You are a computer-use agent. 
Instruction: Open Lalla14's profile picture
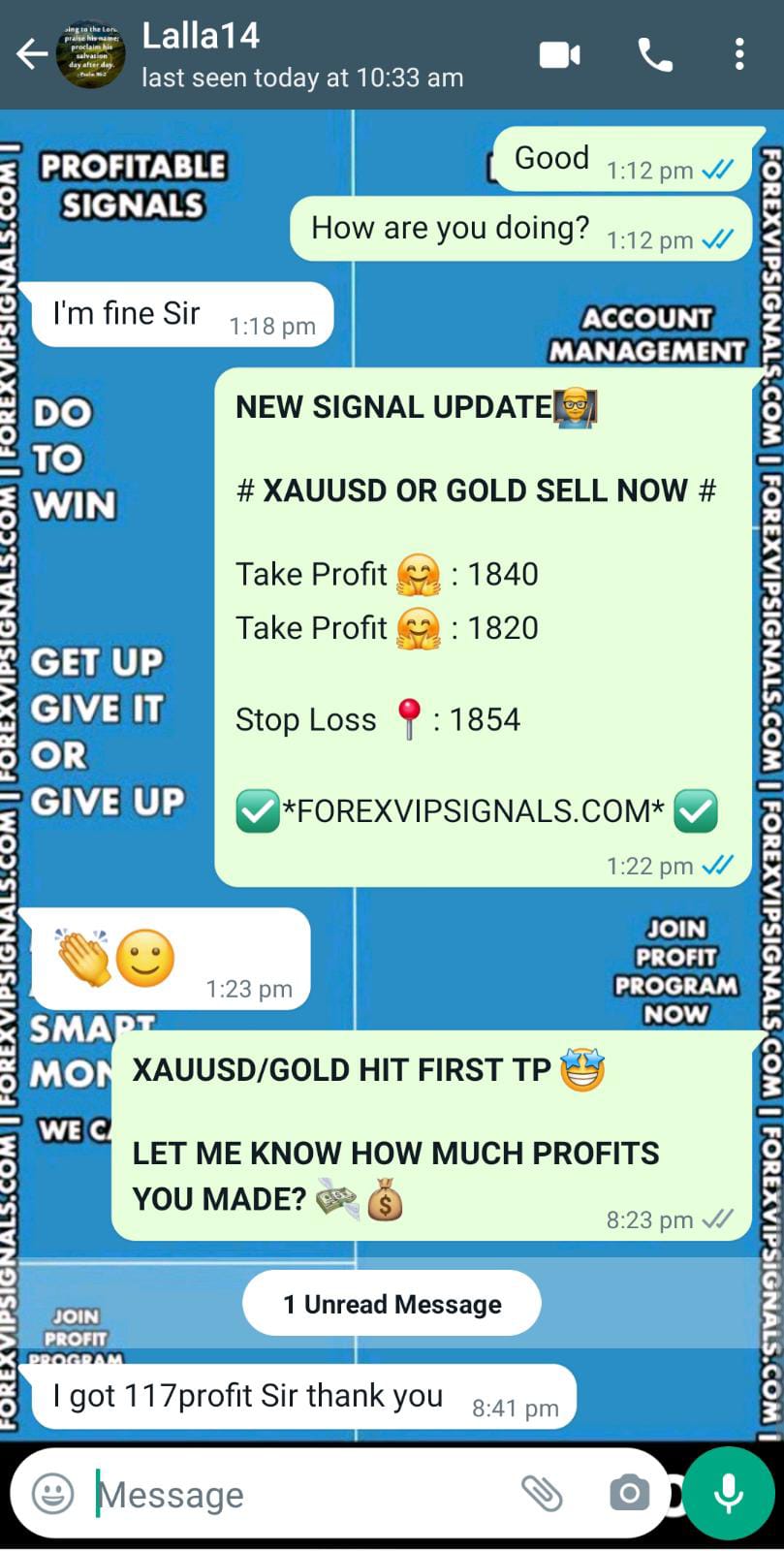[90, 54]
